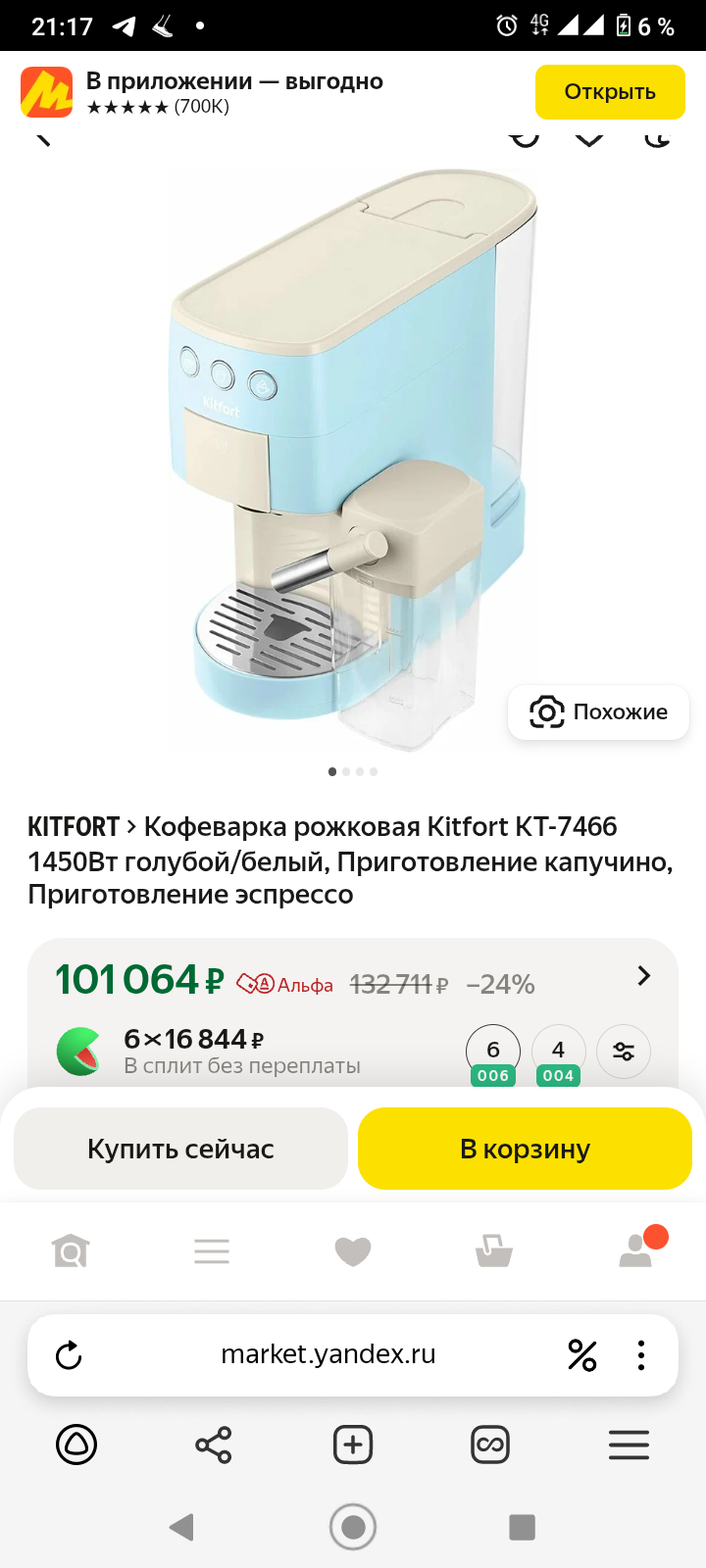The width and height of the screenshot is (706, 1568).
Task: Add the coffee maker with В корзину
Action: [x=525, y=1149]
